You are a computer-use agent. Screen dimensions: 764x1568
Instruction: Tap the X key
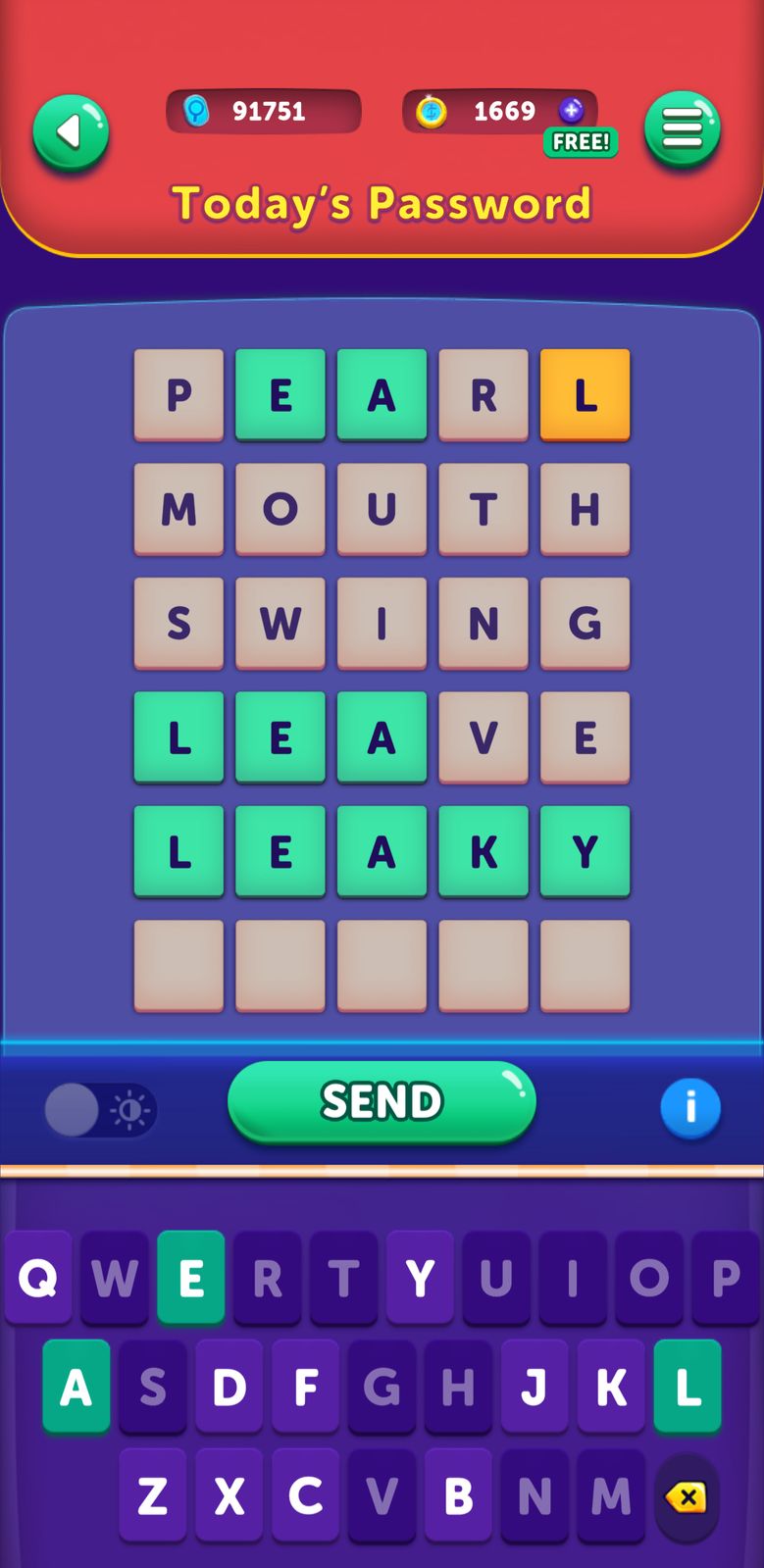[x=229, y=1495]
